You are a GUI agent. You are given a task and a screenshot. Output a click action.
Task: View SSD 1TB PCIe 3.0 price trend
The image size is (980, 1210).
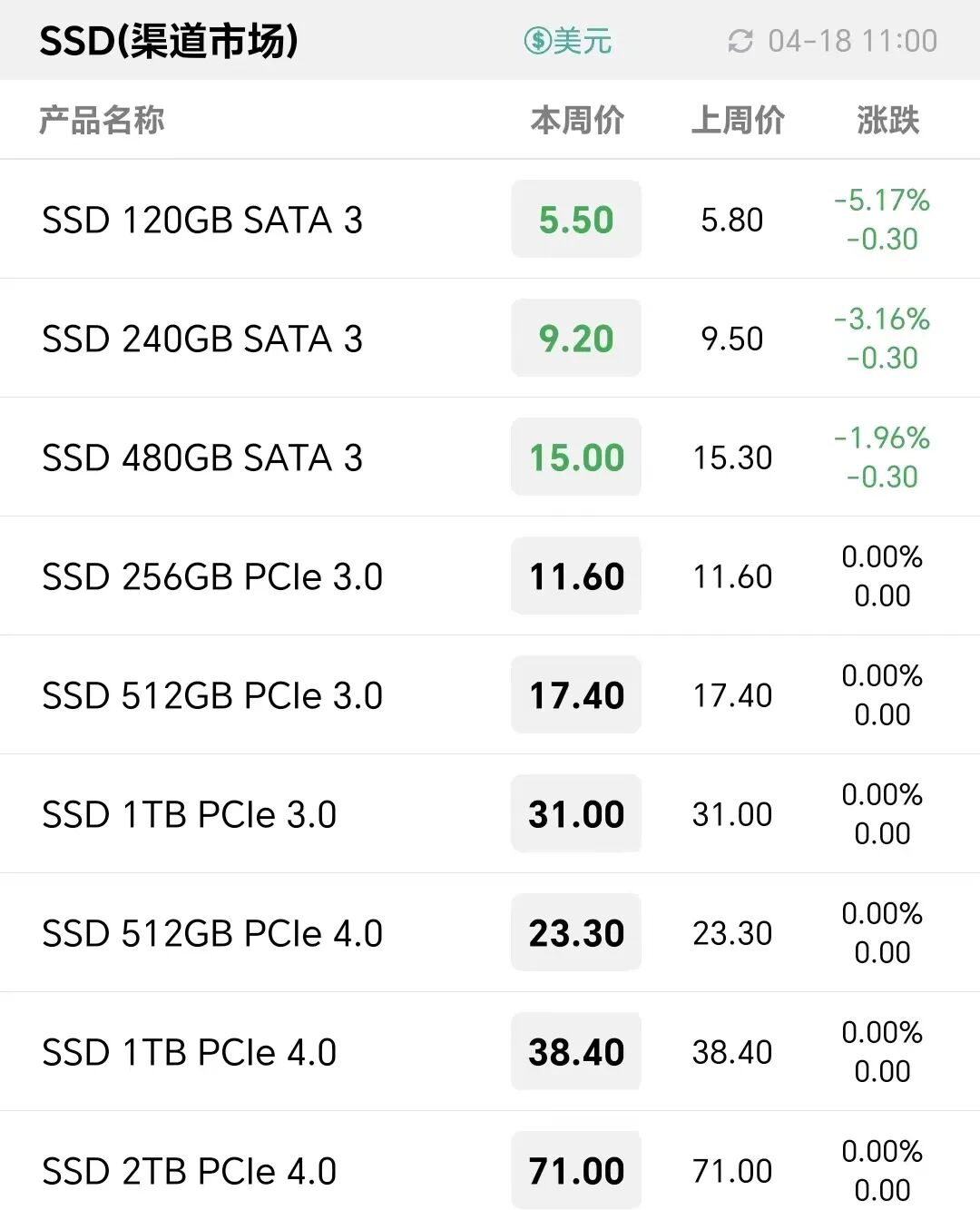point(189,814)
